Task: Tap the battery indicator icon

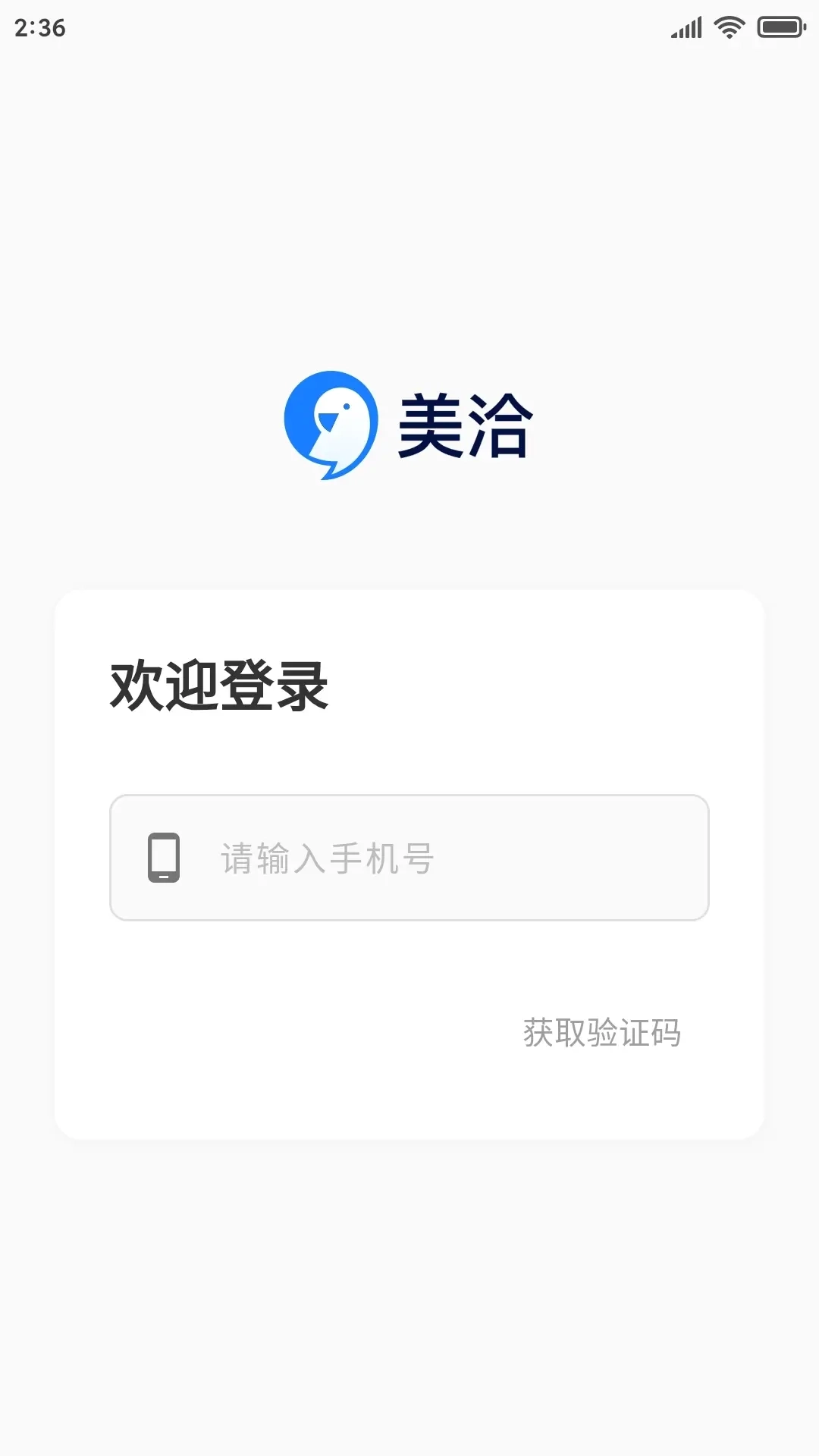Action: click(x=780, y=27)
